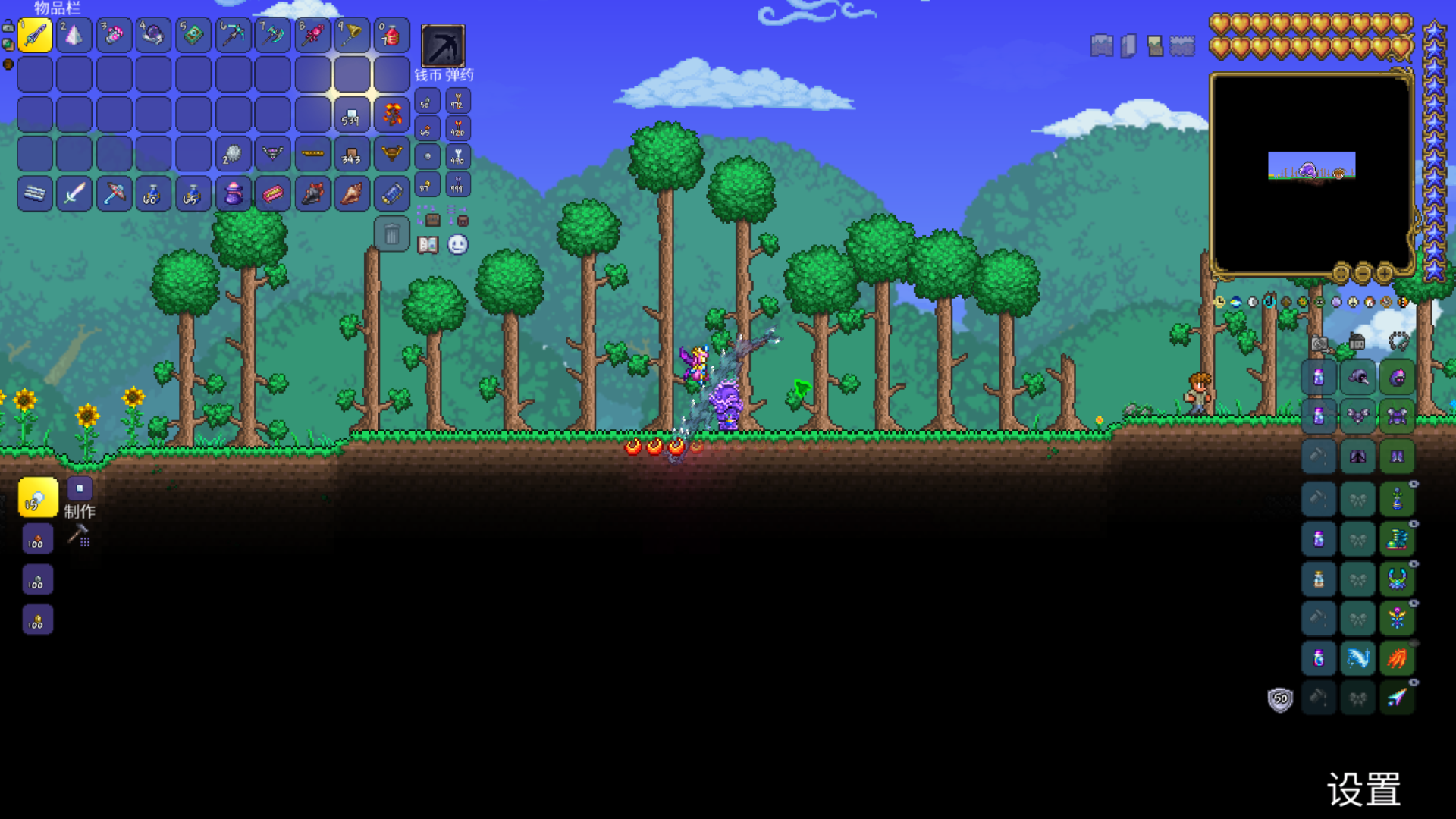1456x819 pixels.
Task: Switch to the housing menu icon
Action: (1357, 342)
